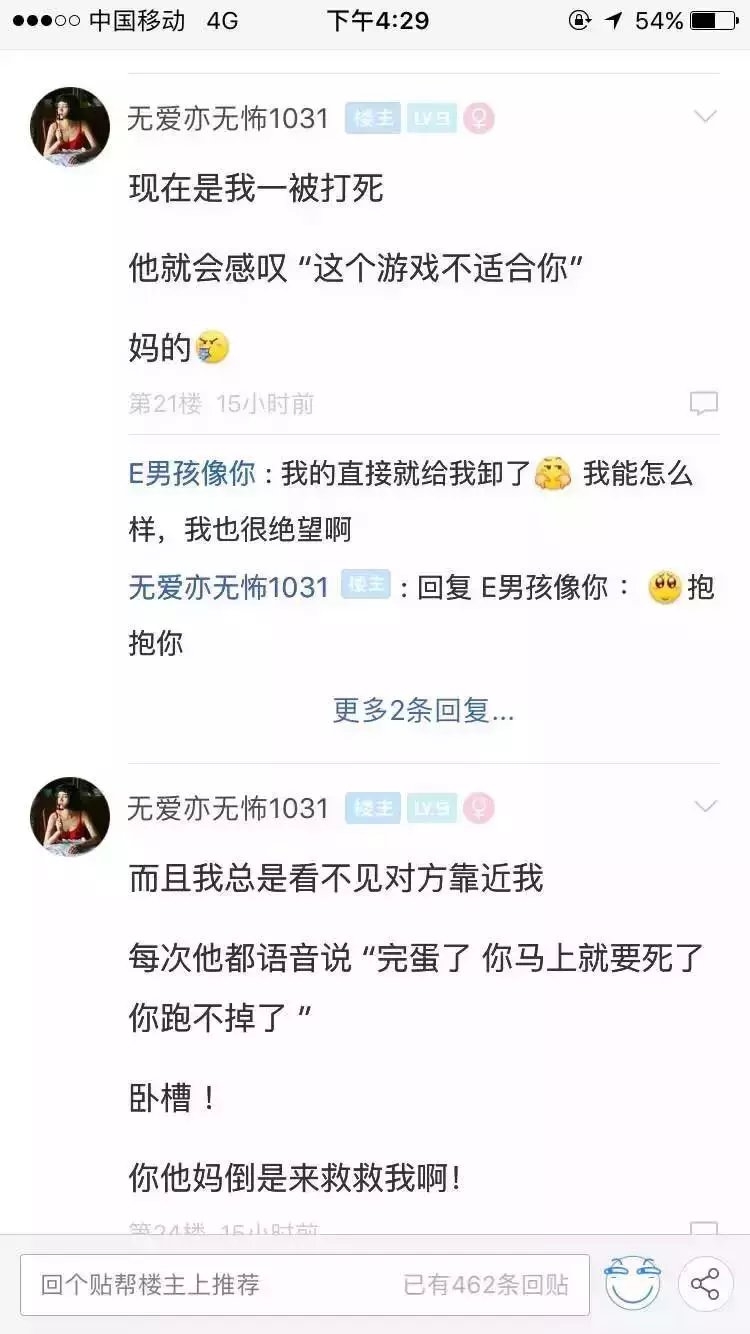The image size is (750, 1334).
Task: Expand 更多2条回复 to see more replies
Action: [x=423, y=710]
